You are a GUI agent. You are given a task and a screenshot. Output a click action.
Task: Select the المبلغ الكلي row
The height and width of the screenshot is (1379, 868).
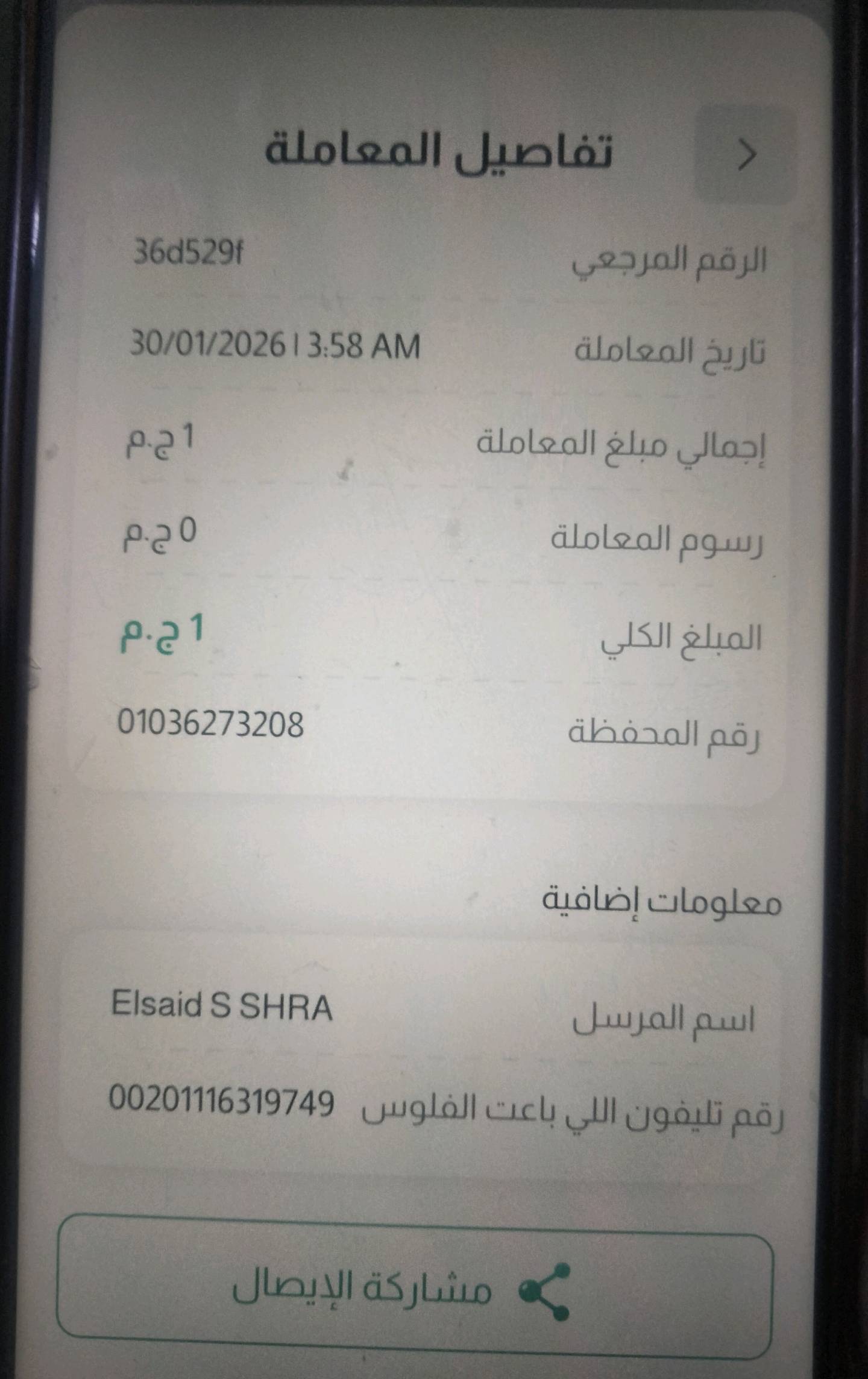tap(422, 639)
